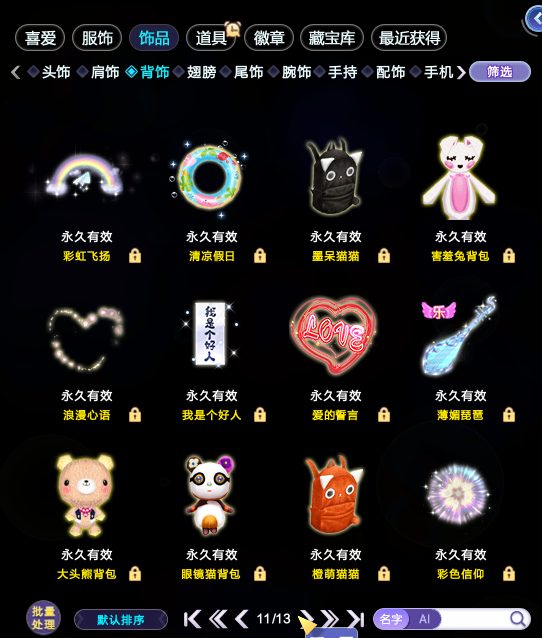542x638 pixels.
Task: Tap the lock icon beside 彩色信仰
Action: [x=509, y=574]
